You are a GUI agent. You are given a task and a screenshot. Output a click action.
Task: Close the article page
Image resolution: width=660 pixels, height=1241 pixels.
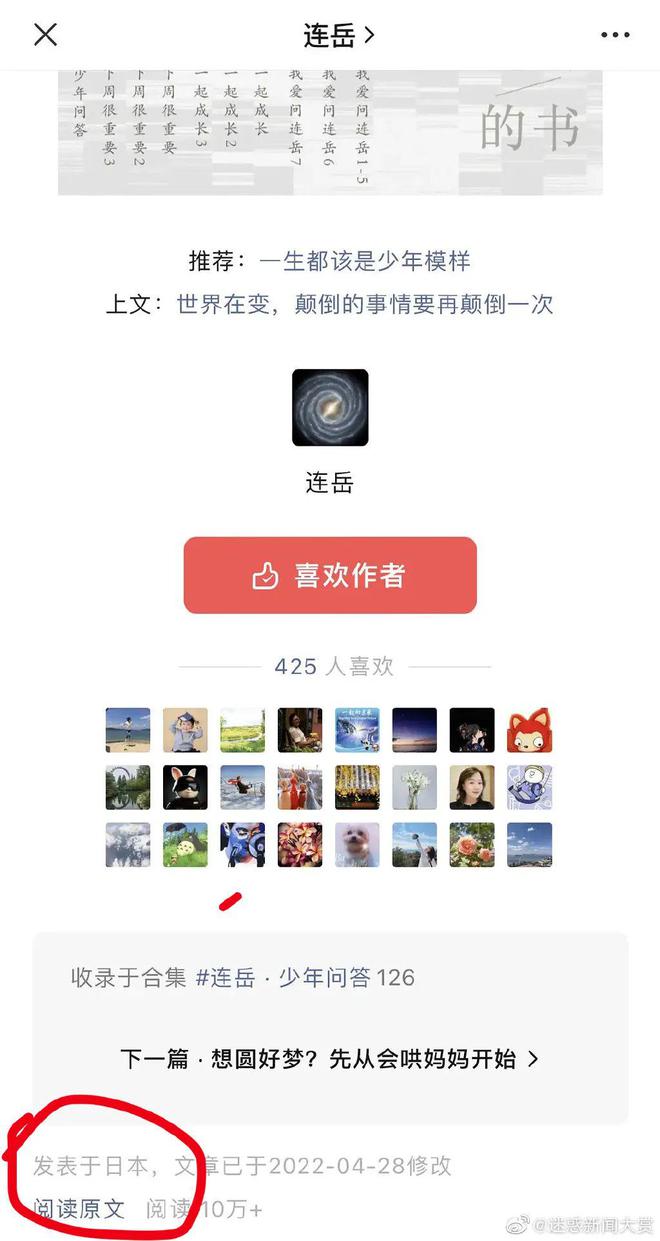pos(45,35)
